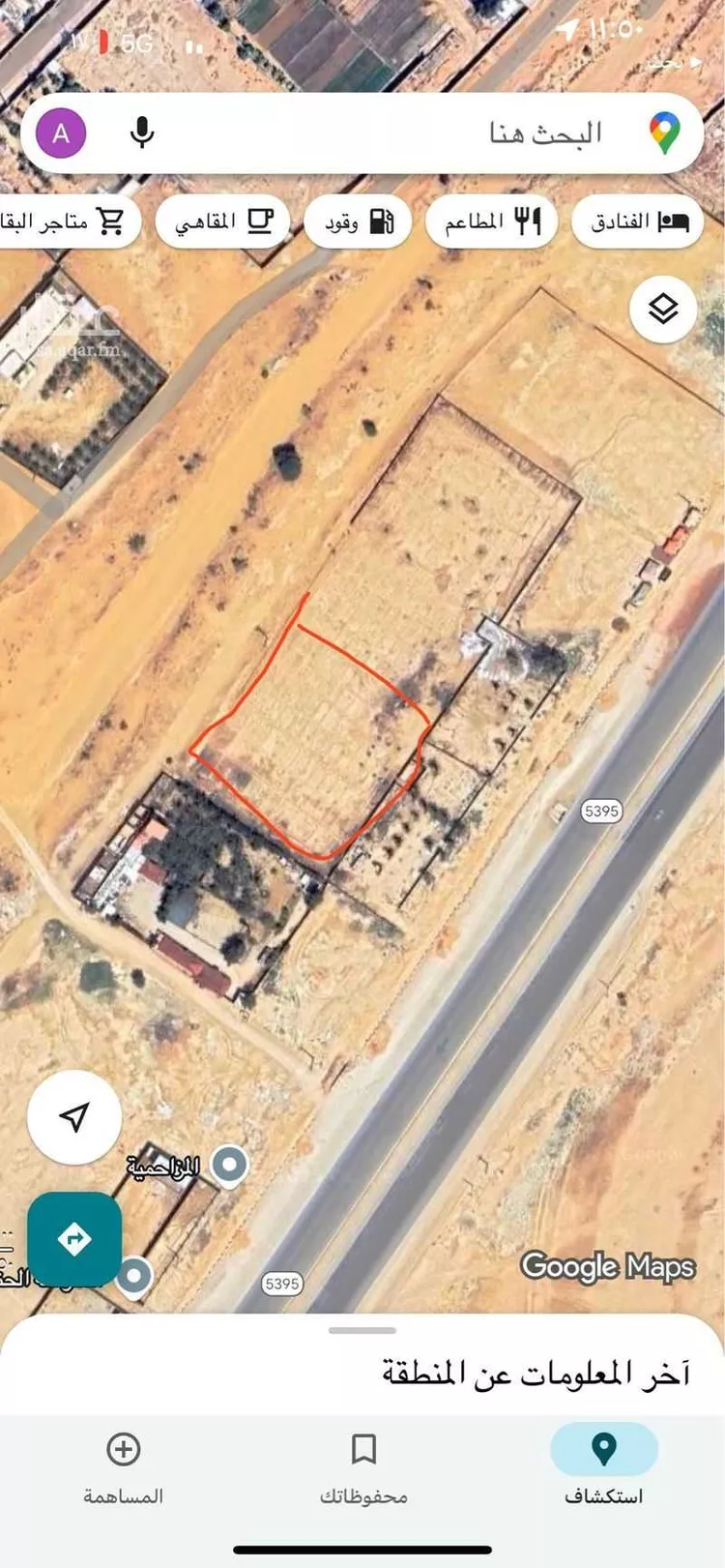The height and width of the screenshot is (1568, 725).
Task: Open the المزاحمية place marker
Action: tap(229, 1165)
